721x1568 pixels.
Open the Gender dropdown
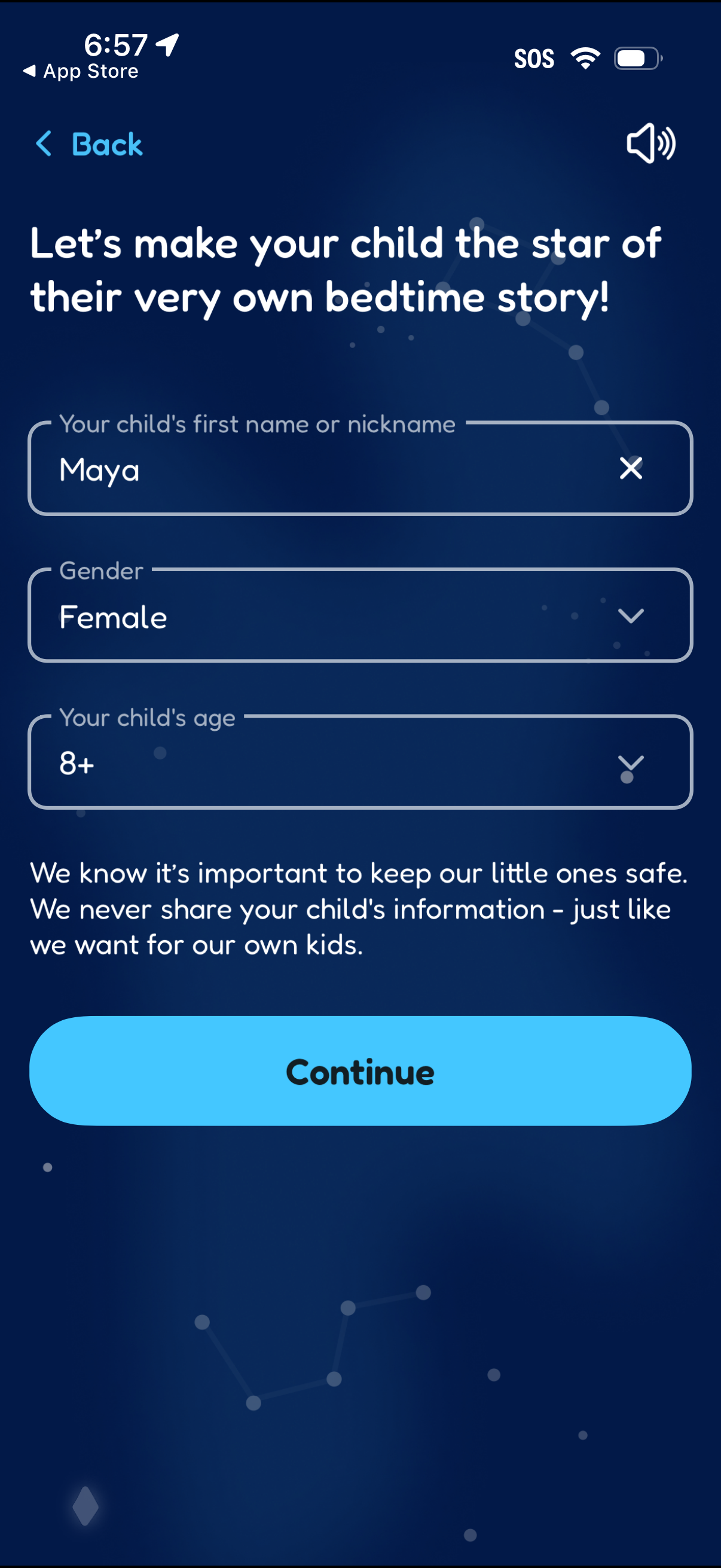point(360,616)
